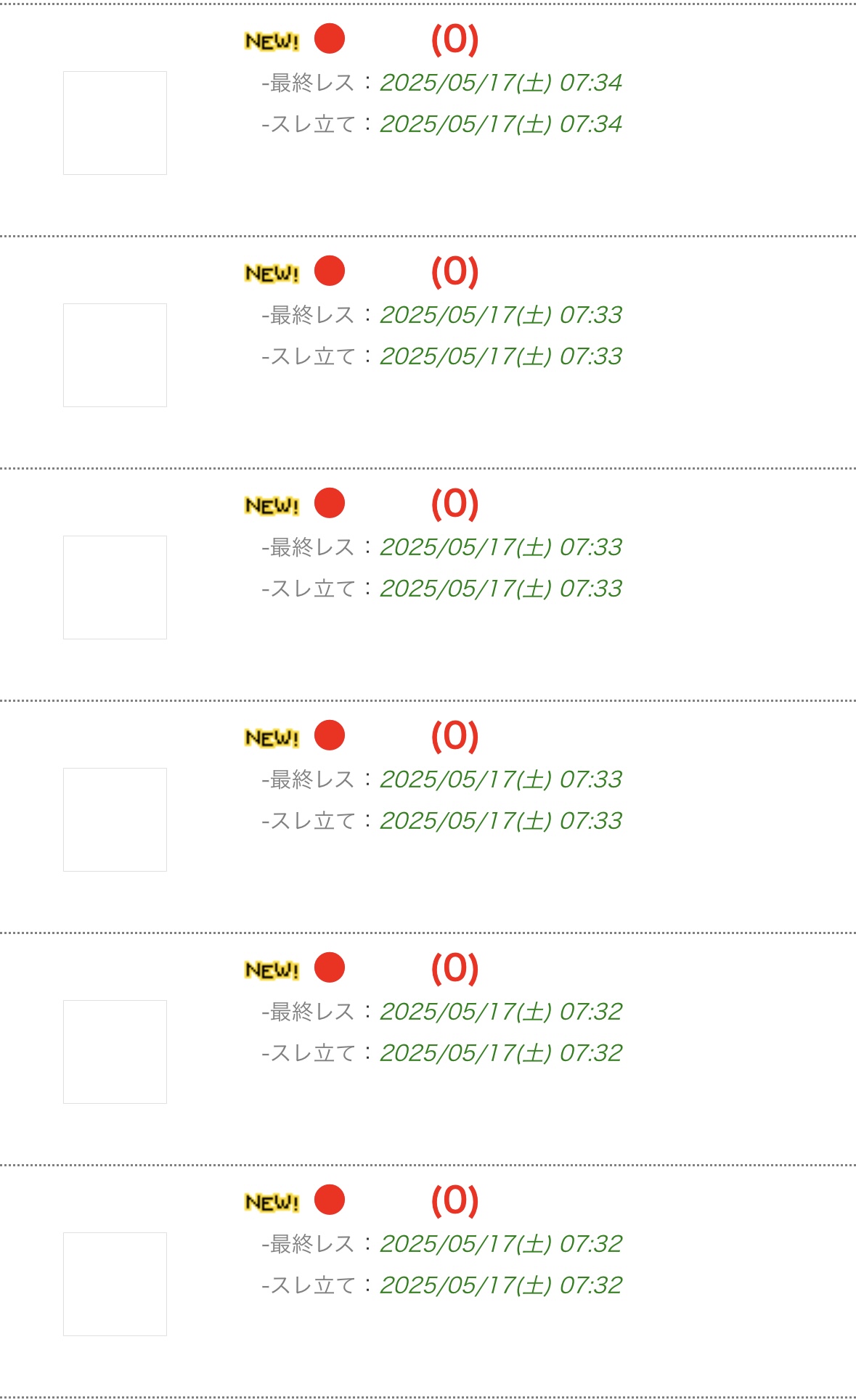This screenshot has height=1400, width=856.
Task: Tap the thumbnail of the 07:34 thread
Action: coord(115,123)
